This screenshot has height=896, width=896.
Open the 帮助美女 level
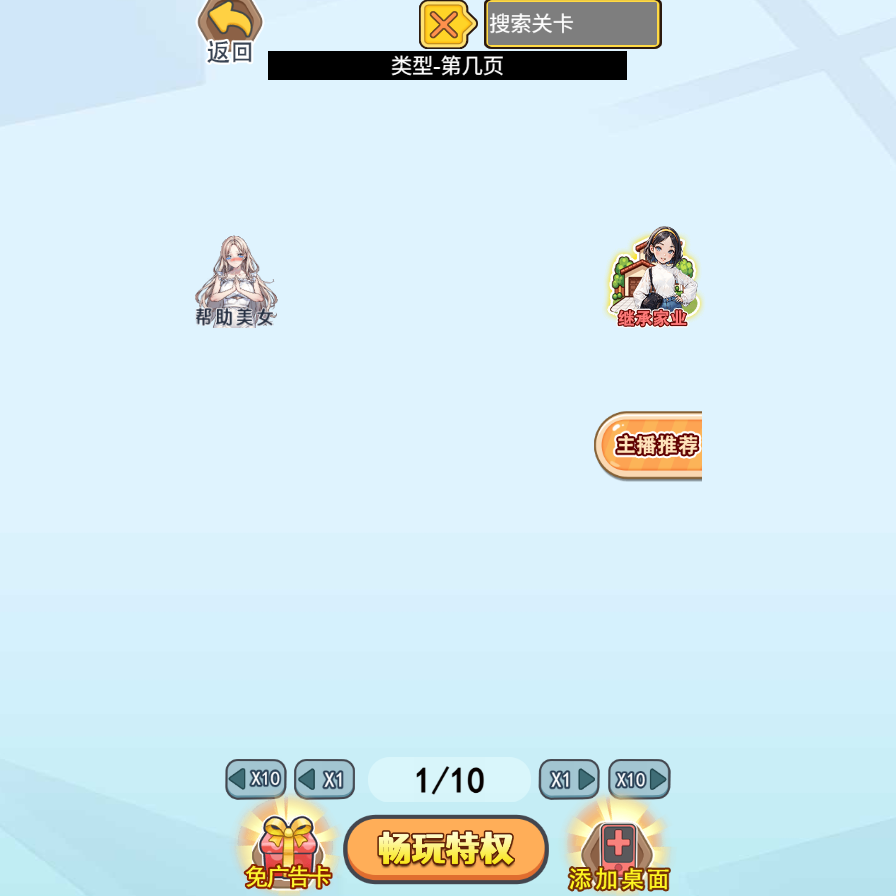[x=235, y=282]
